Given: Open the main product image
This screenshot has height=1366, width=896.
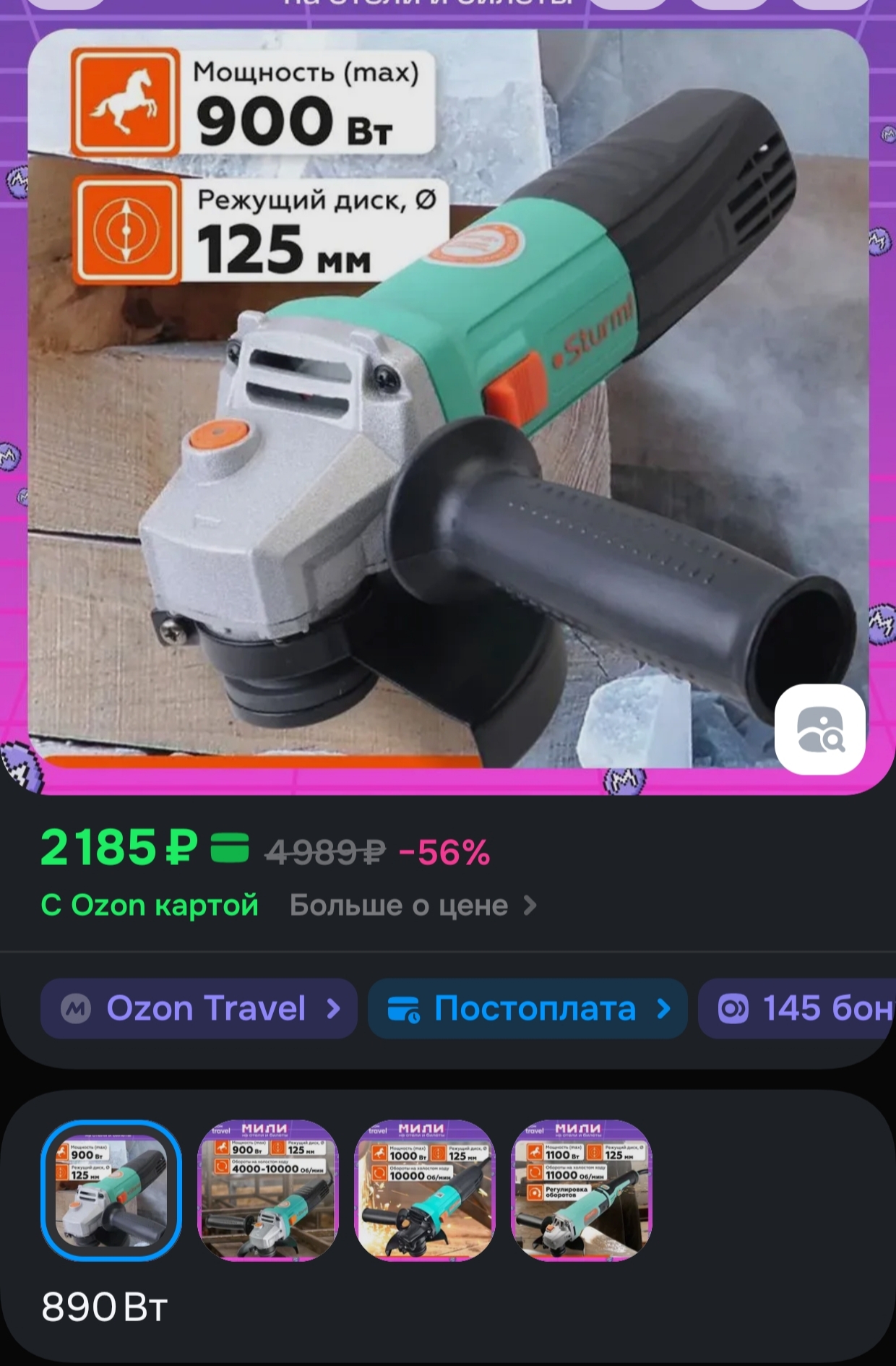Looking at the screenshot, I should (448, 405).
